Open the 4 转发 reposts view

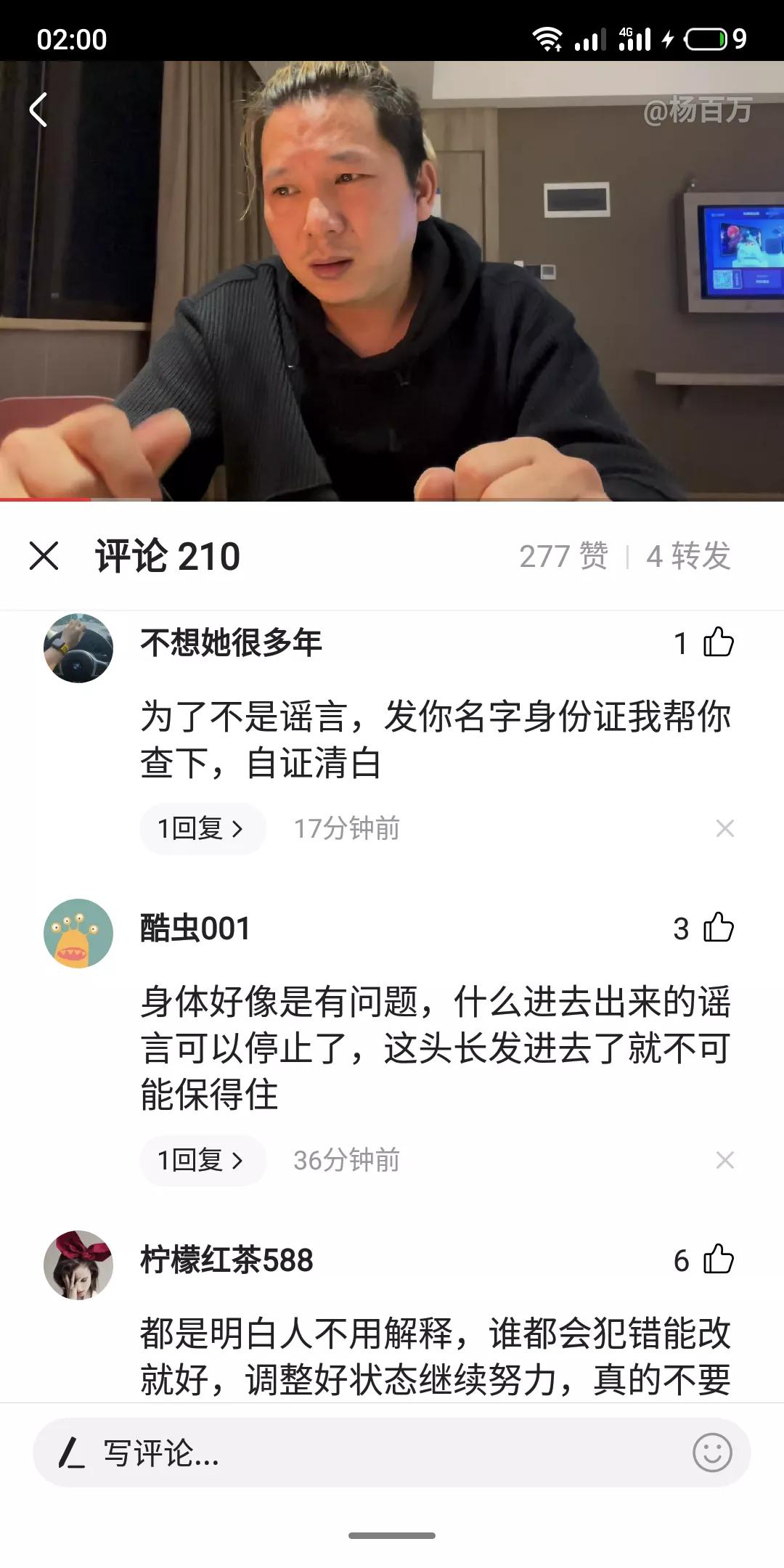click(x=688, y=558)
